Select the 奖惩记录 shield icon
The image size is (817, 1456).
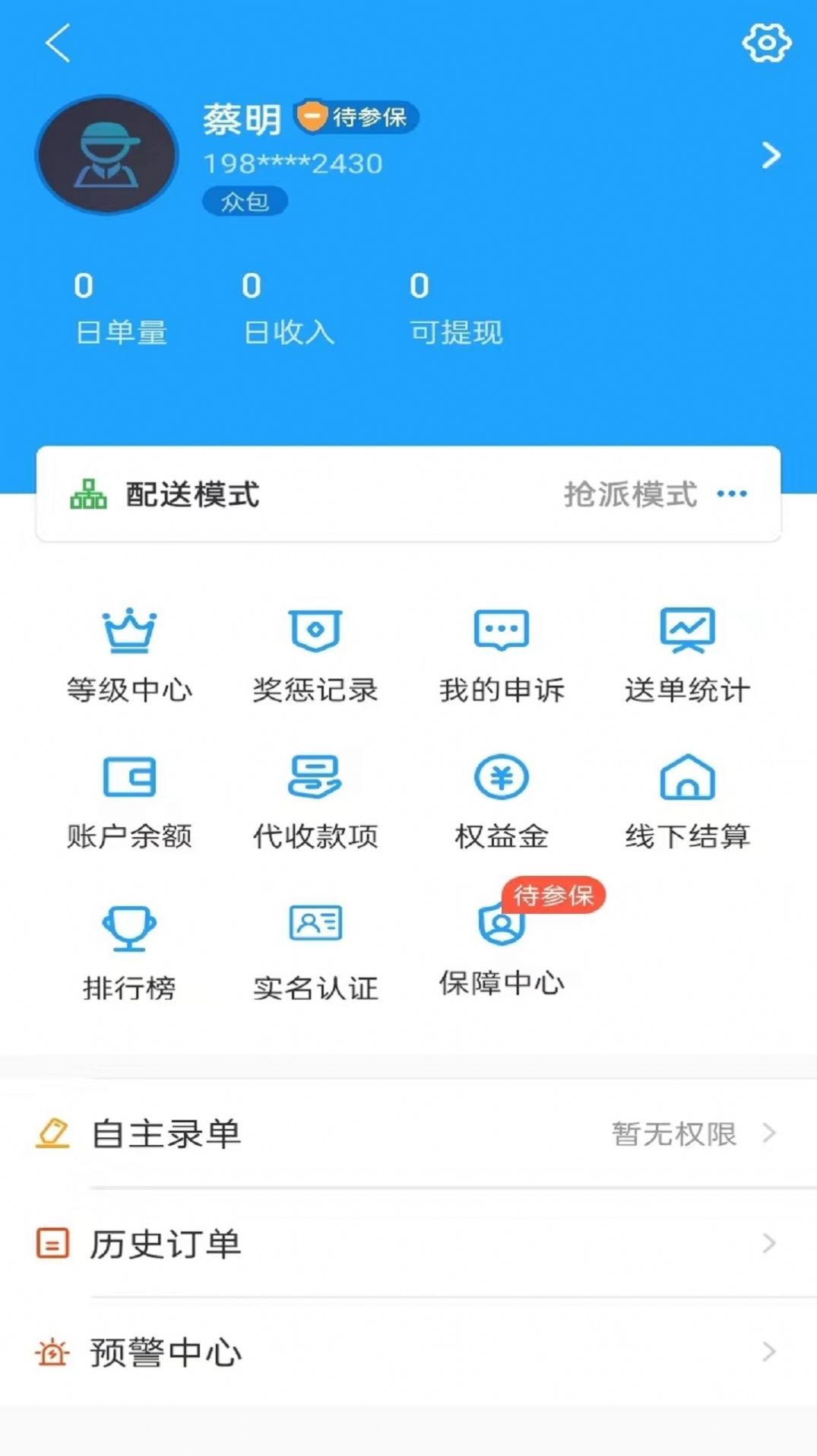(315, 630)
